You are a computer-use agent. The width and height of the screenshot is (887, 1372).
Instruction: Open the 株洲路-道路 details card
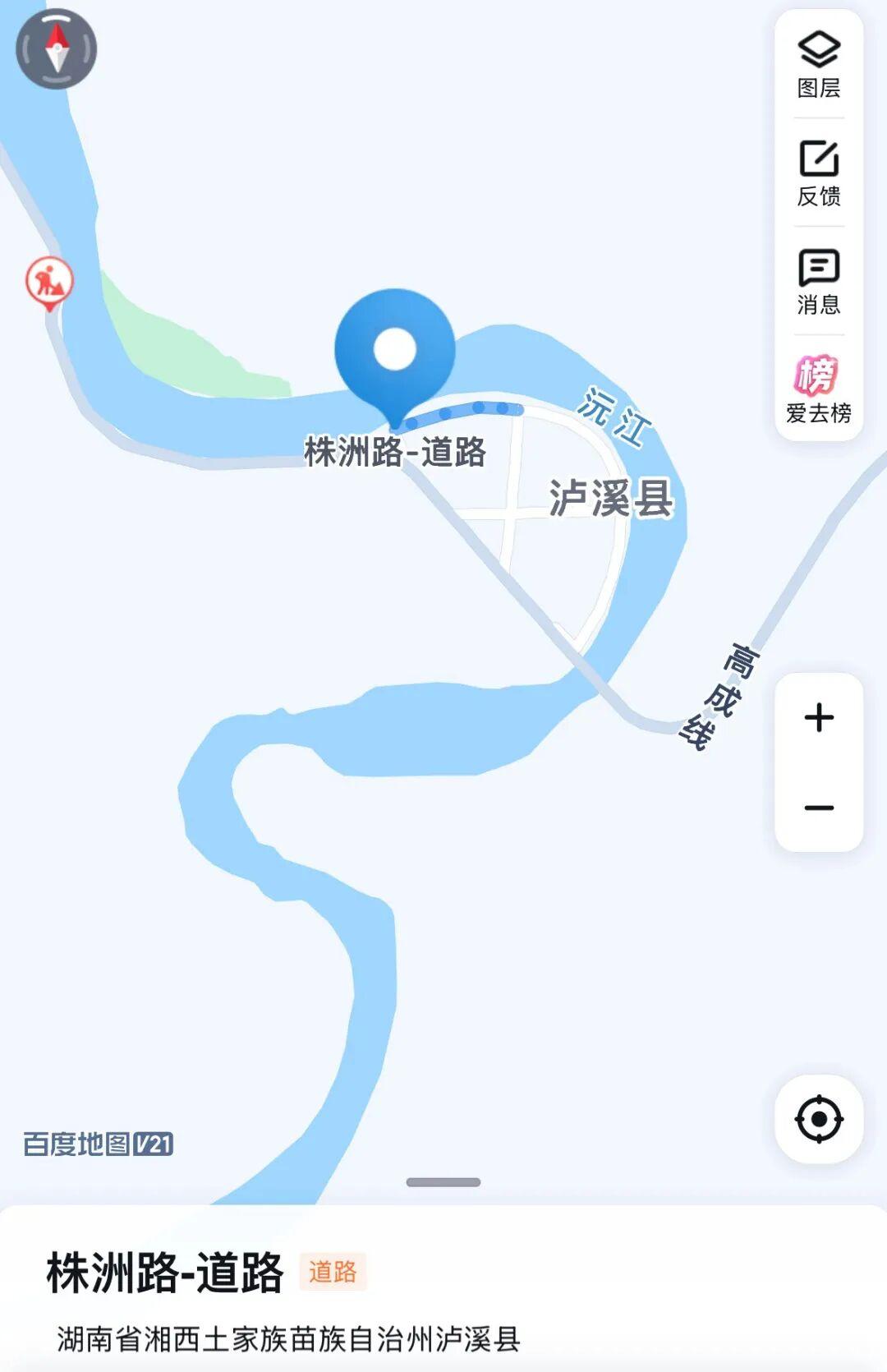tap(164, 1273)
